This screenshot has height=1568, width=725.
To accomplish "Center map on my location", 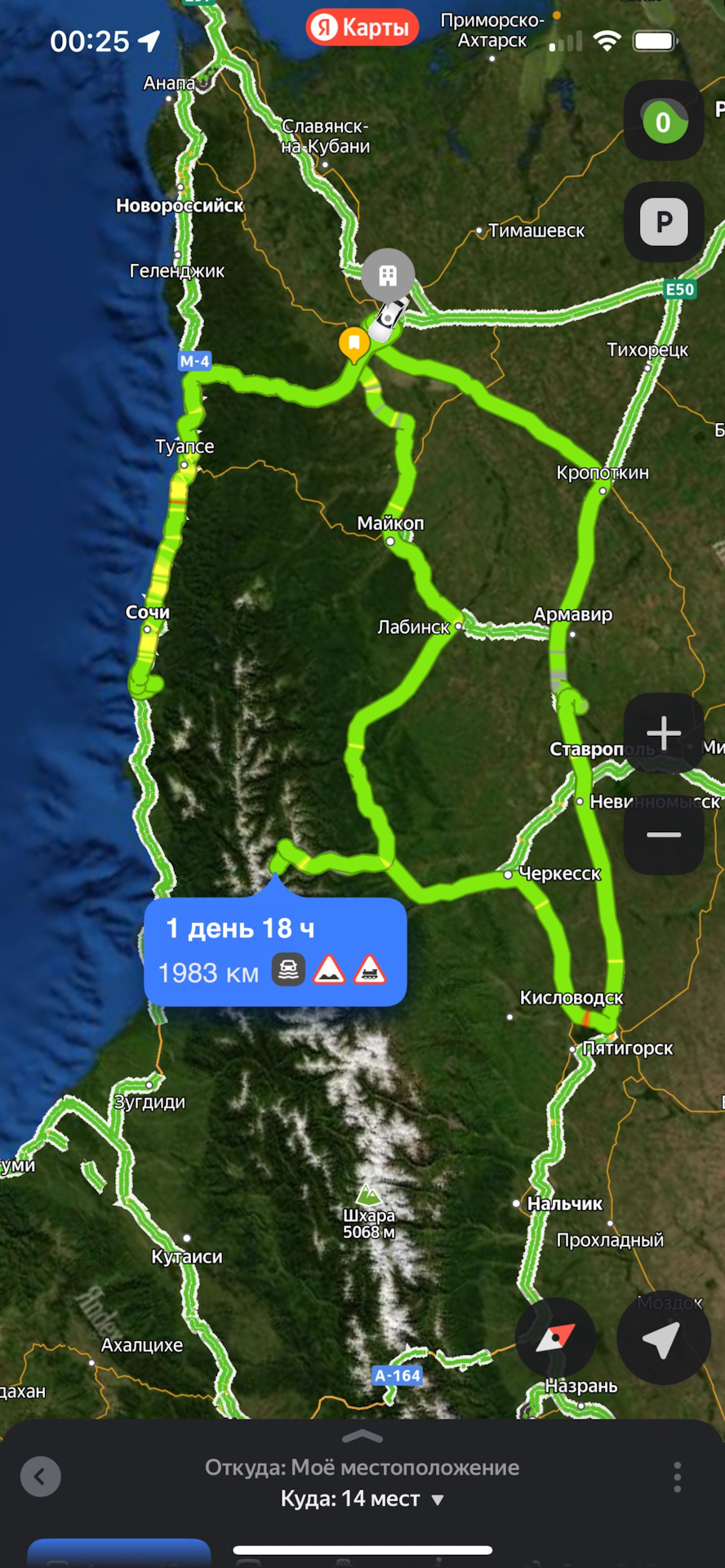I will [663, 1339].
